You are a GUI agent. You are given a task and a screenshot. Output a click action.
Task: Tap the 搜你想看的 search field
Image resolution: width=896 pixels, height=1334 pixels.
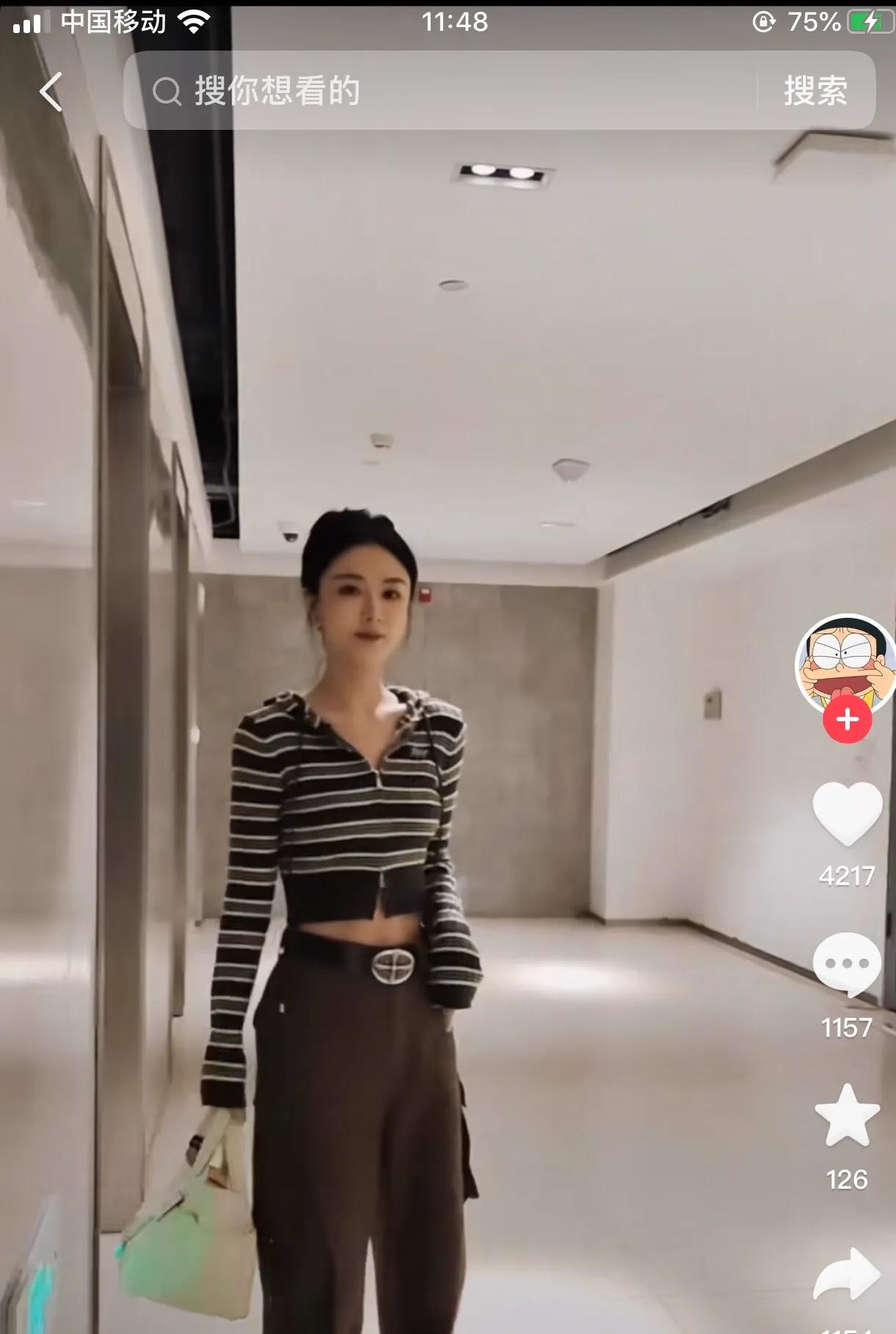pos(440,91)
